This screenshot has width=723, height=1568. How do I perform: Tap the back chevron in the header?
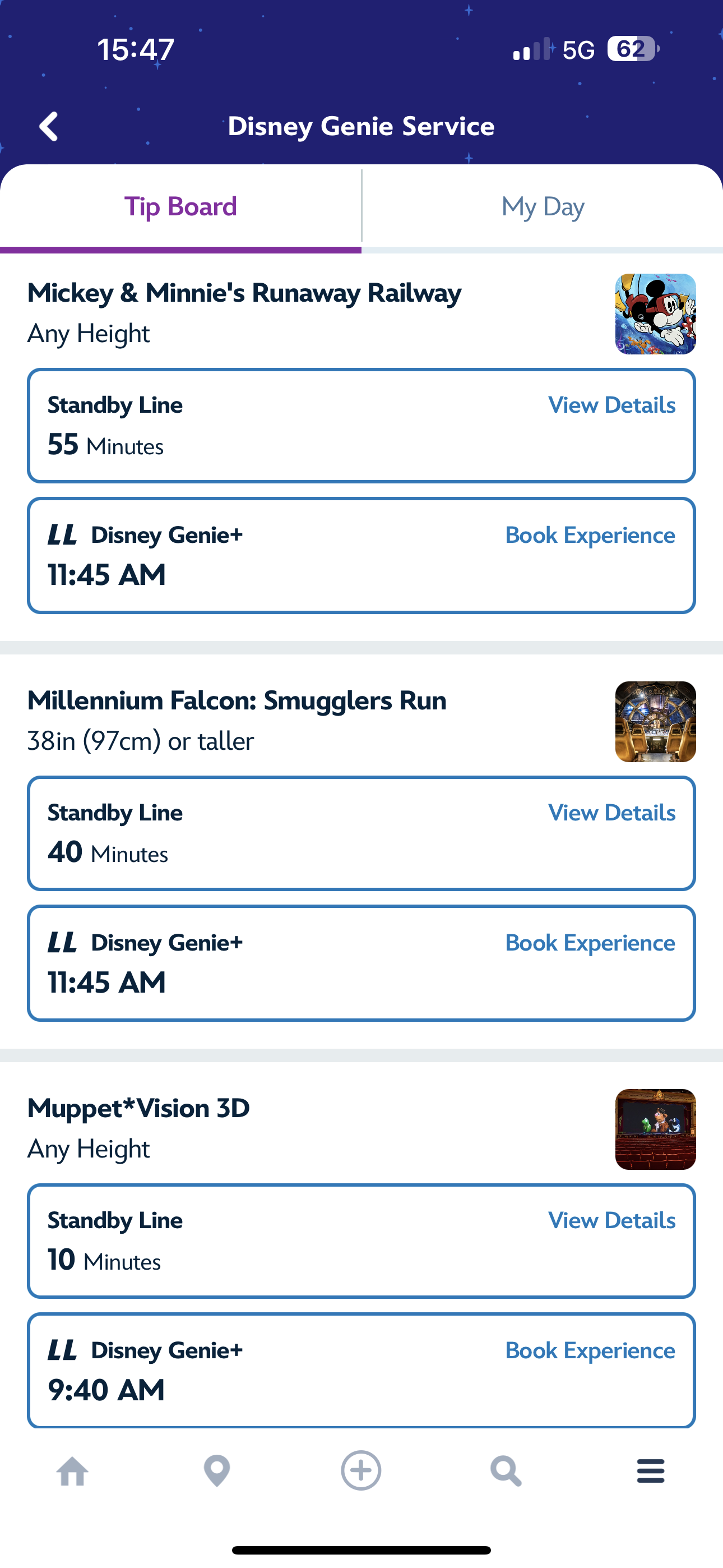50,126
